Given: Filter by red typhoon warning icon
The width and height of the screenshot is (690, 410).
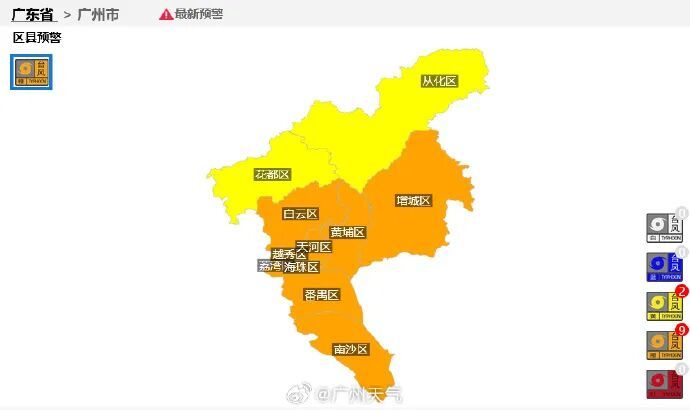Looking at the screenshot, I should [x=664, y=384].
